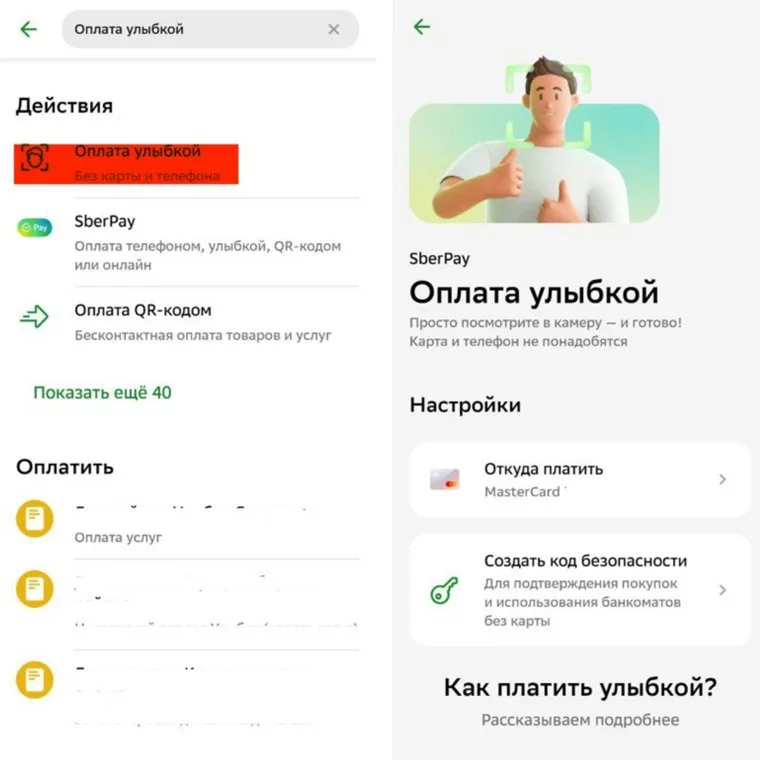Image resolution: width=760 pixels, height=760 pixels.
Task: Go back from the search results
Action: [28, 29]
